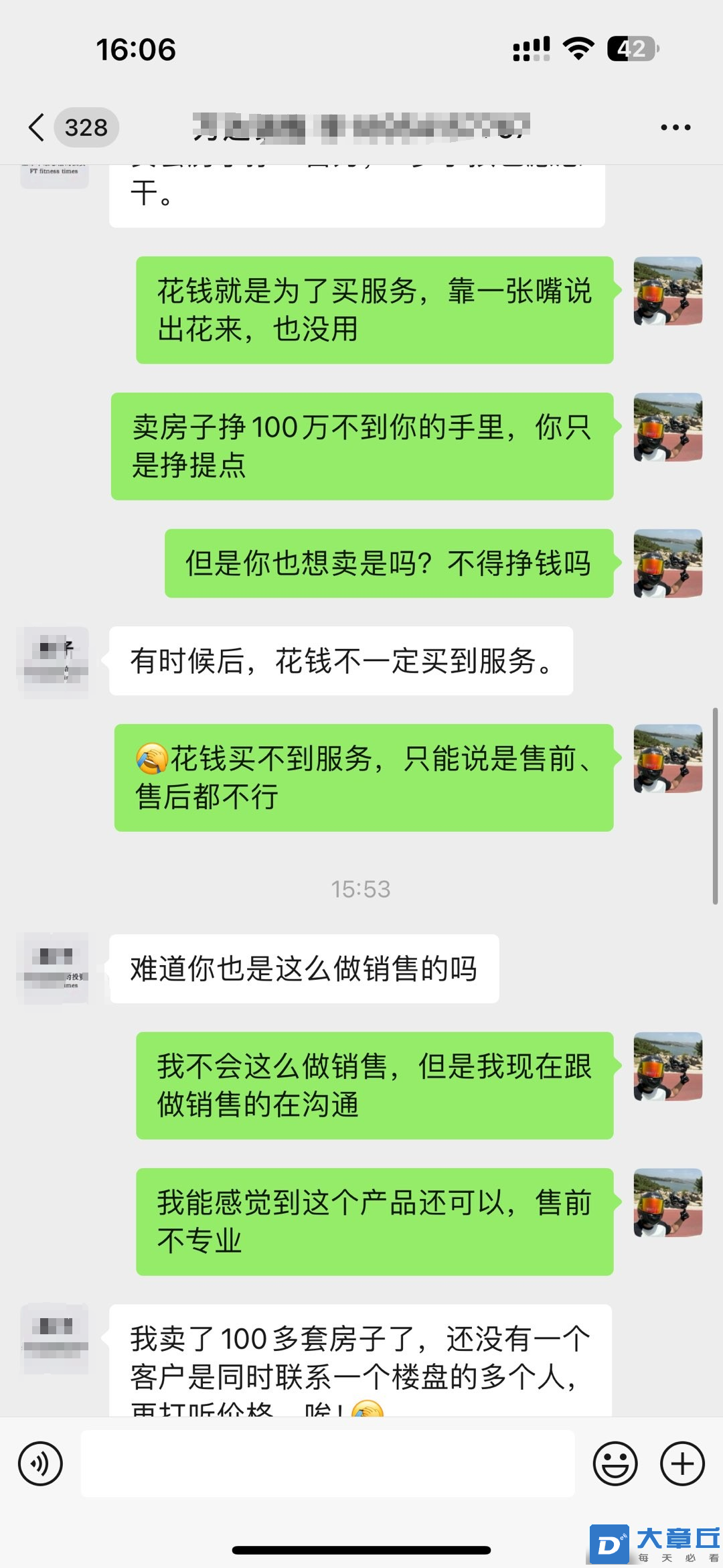The width and height of the screenshot is (723, 1568).
Task: Switch to voice message input
Action: pyautogui.click(x=40, y=1464)
